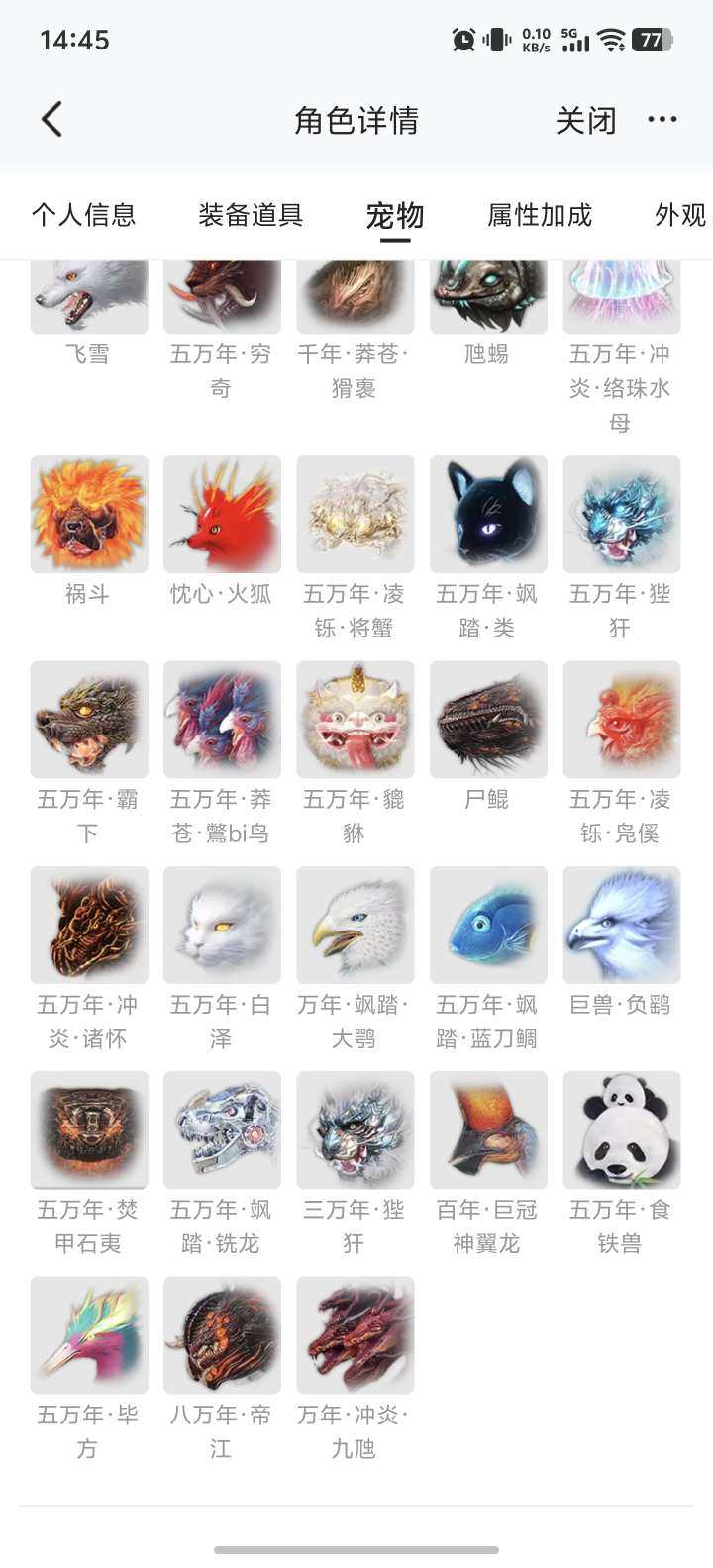Switch to the 属性加成 tab
Image resolution: width=713 pixels, height=1568 pixels.
click(x=536, y=216)
